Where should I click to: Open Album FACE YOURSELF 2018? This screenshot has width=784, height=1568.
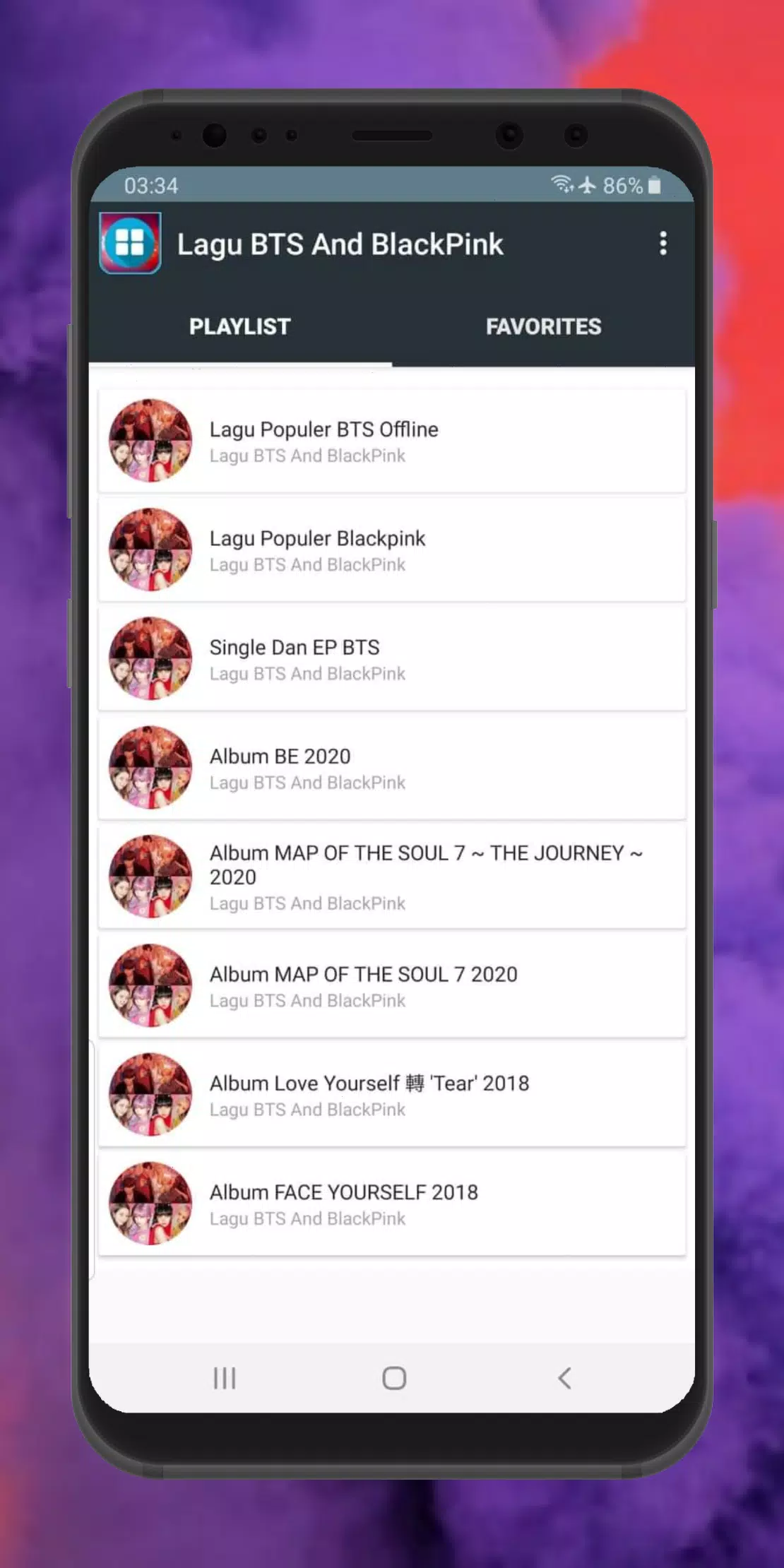click(x=392, y=1204)
